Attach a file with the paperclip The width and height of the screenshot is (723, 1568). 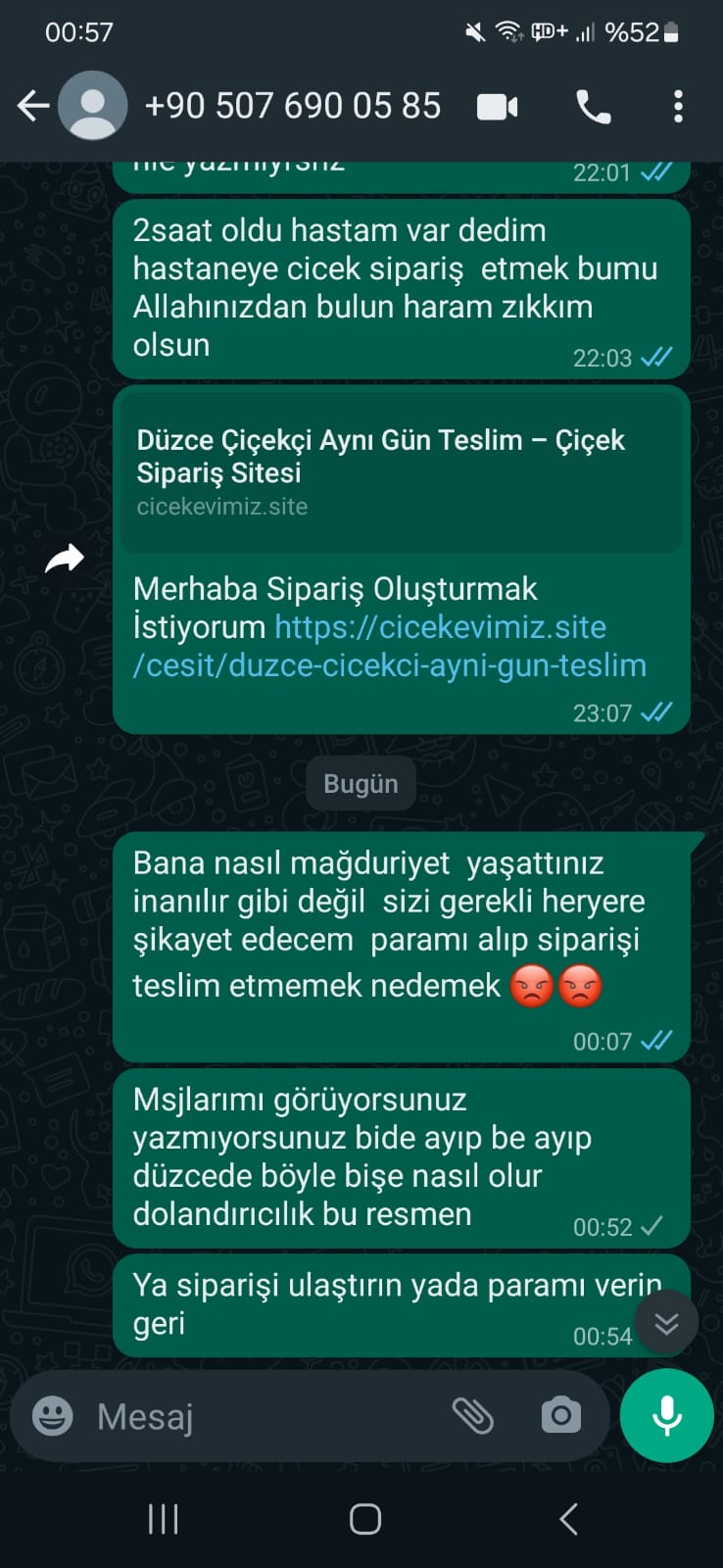pyautogui.click(x=472, y=1416)
